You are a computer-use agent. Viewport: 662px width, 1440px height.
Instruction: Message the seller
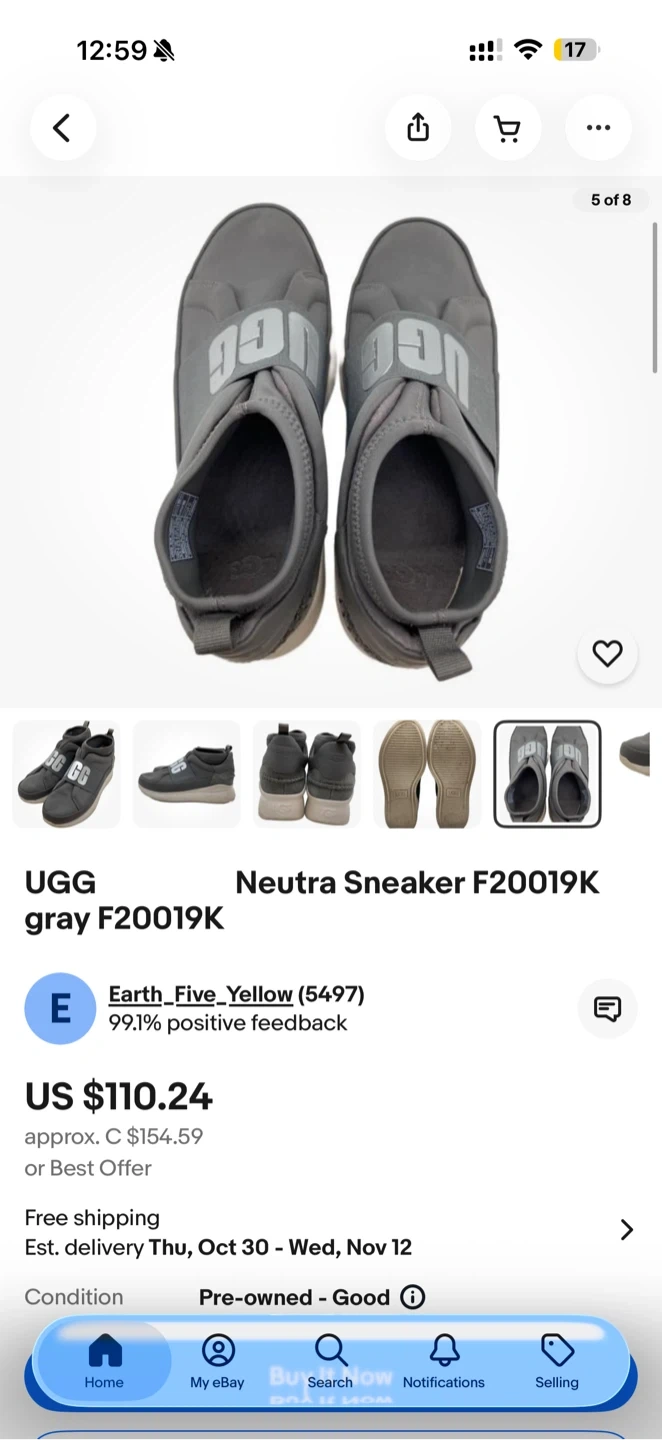(x=607, y=1008)
